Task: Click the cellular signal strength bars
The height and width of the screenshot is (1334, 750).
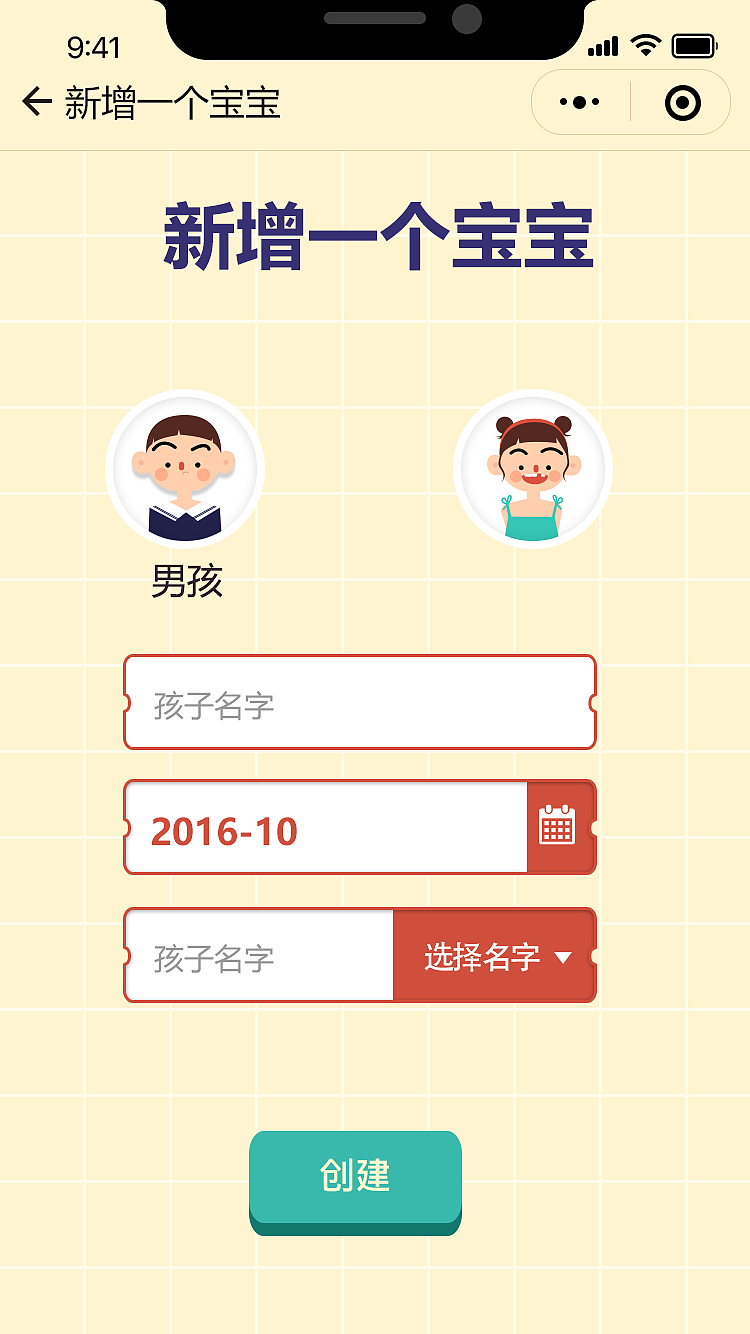Action: tap(601, 44)
